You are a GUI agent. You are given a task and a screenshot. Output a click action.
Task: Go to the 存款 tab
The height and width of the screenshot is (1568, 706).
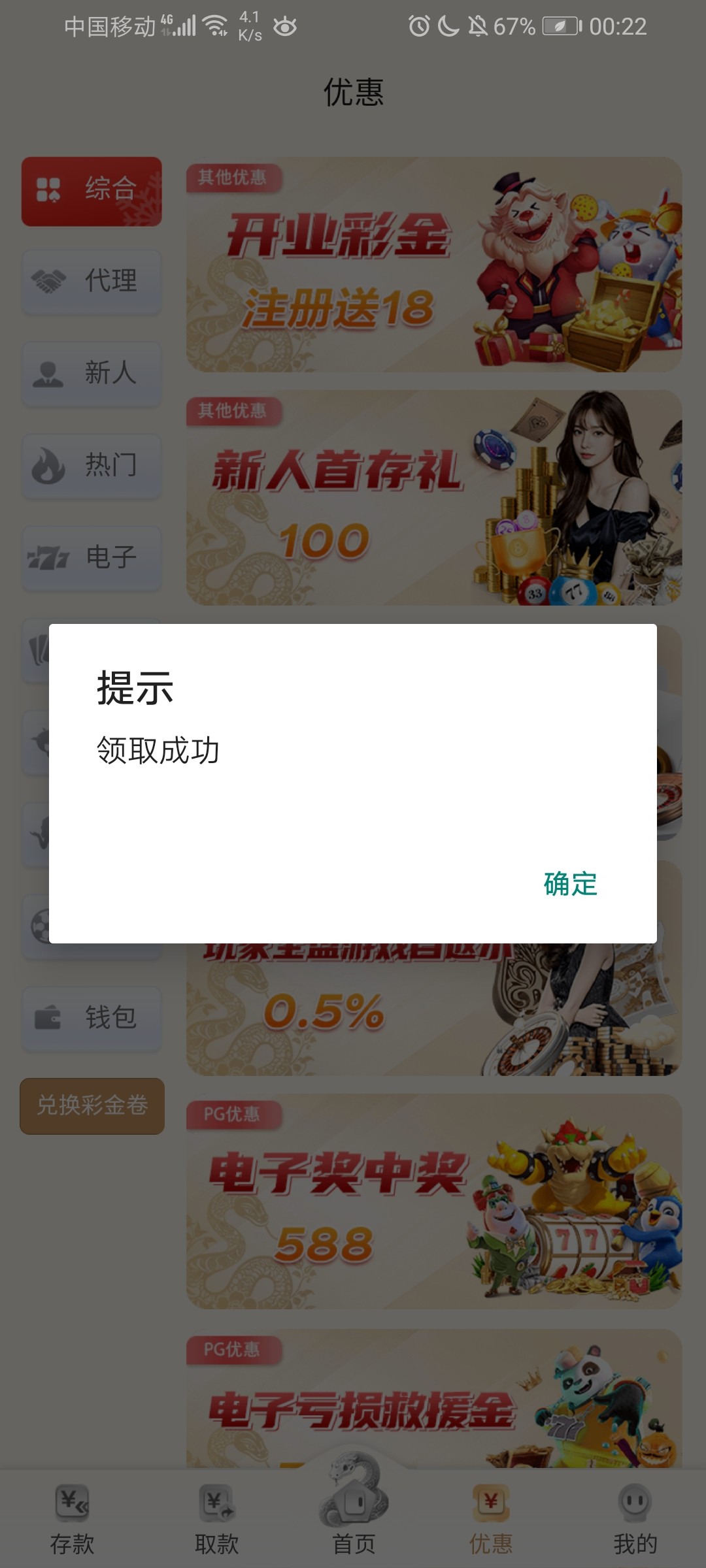72,1519
